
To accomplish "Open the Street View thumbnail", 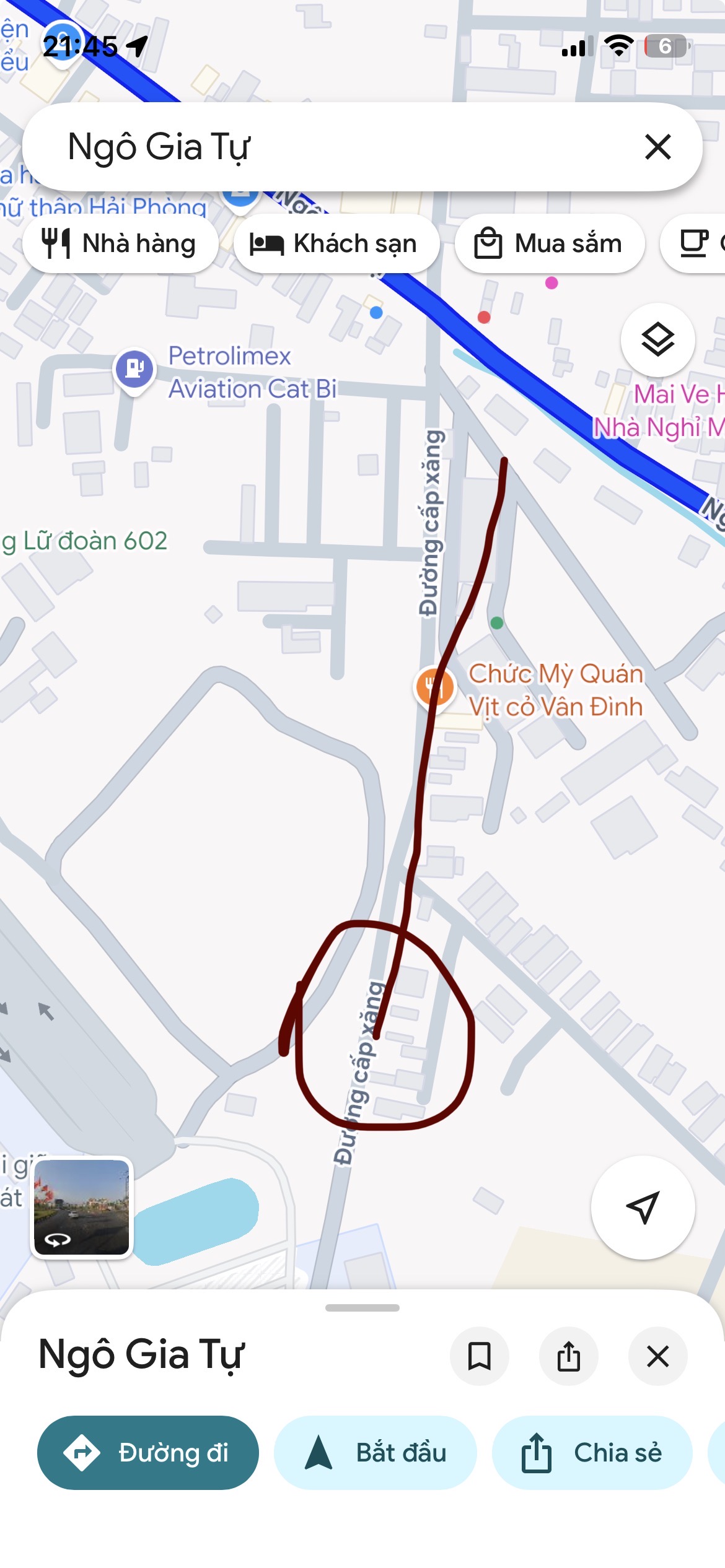I will (82, 1207).
